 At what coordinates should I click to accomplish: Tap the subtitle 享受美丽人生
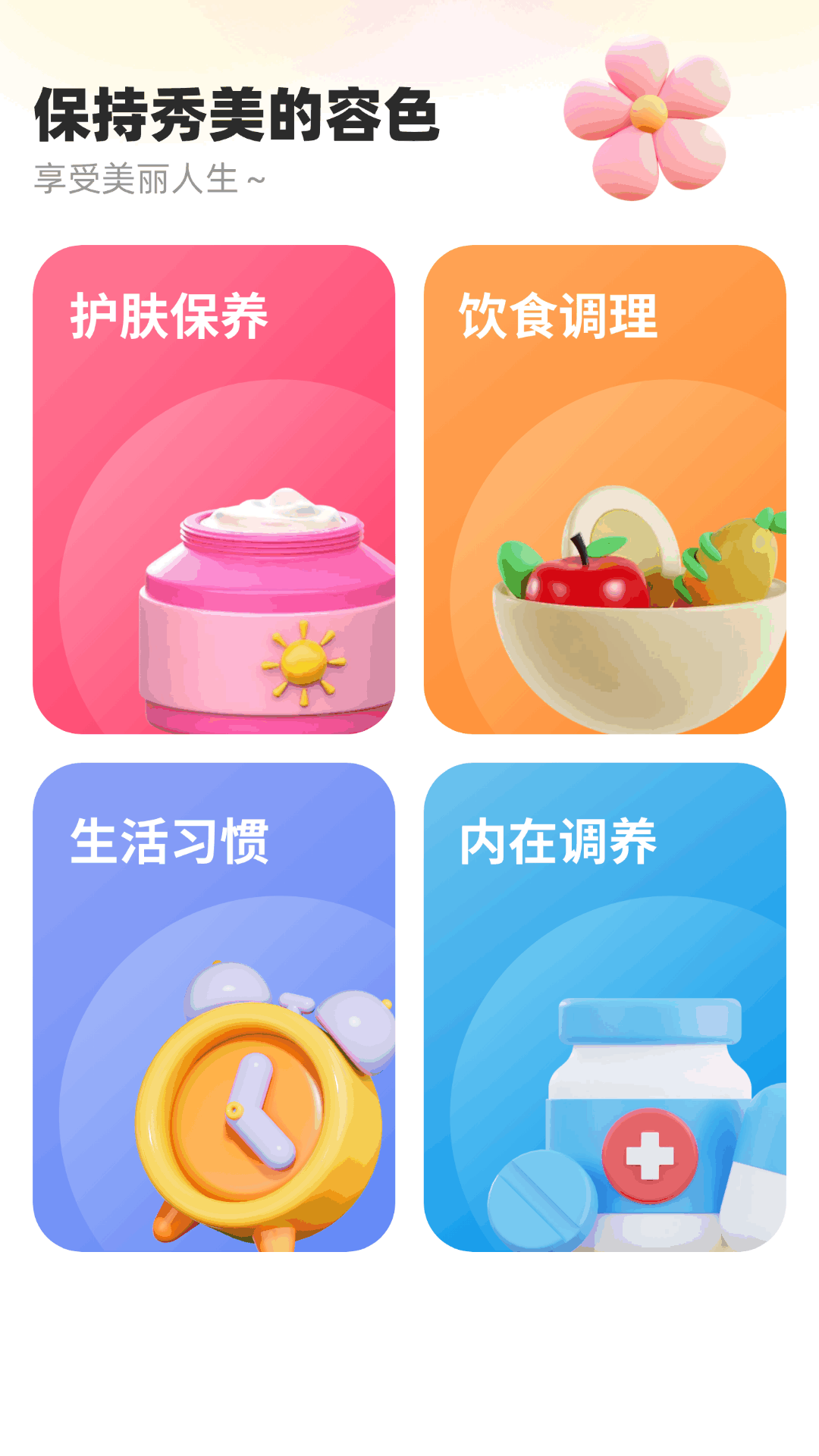[148, 178]
